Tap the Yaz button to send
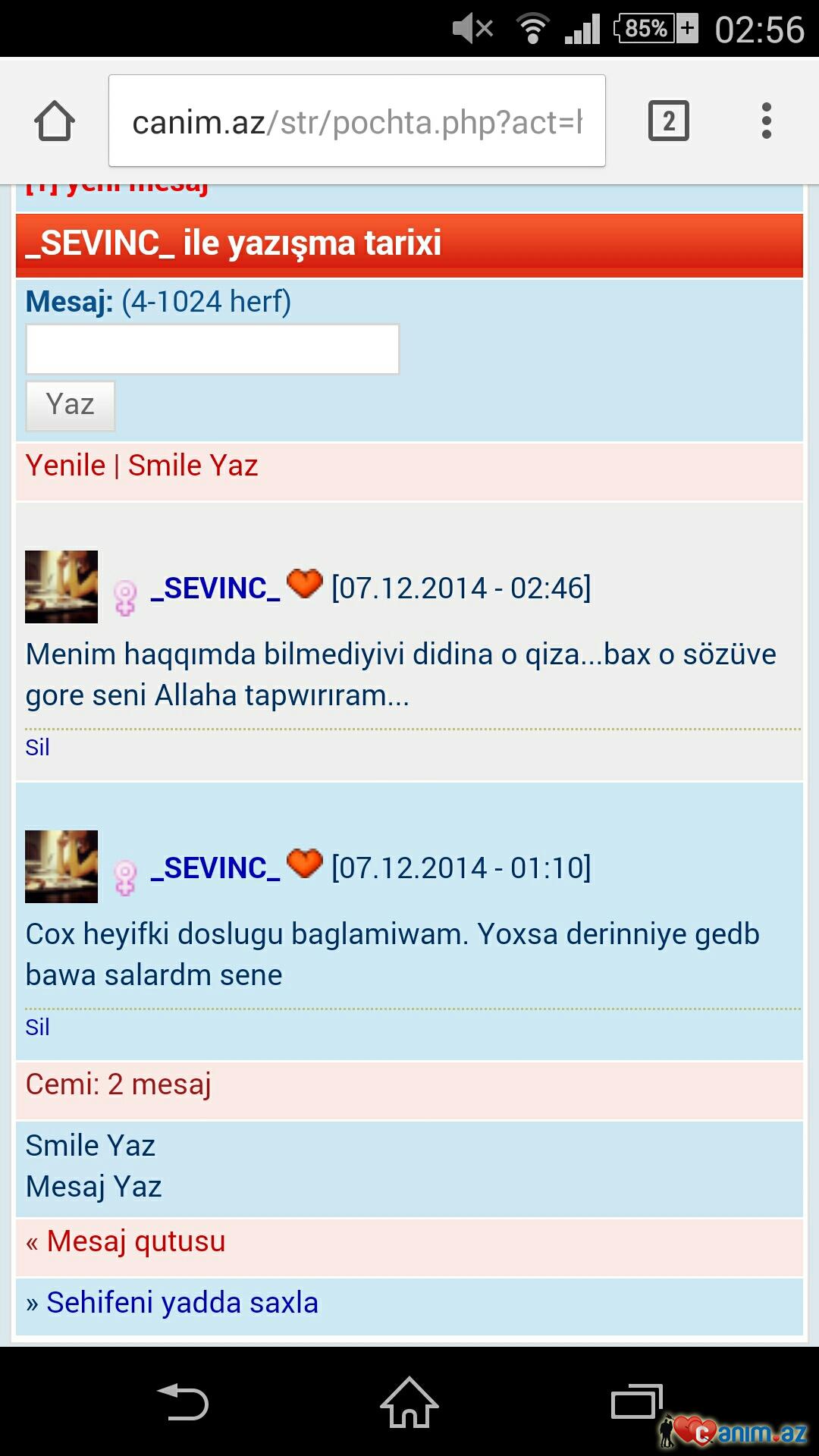 [70, 406]
